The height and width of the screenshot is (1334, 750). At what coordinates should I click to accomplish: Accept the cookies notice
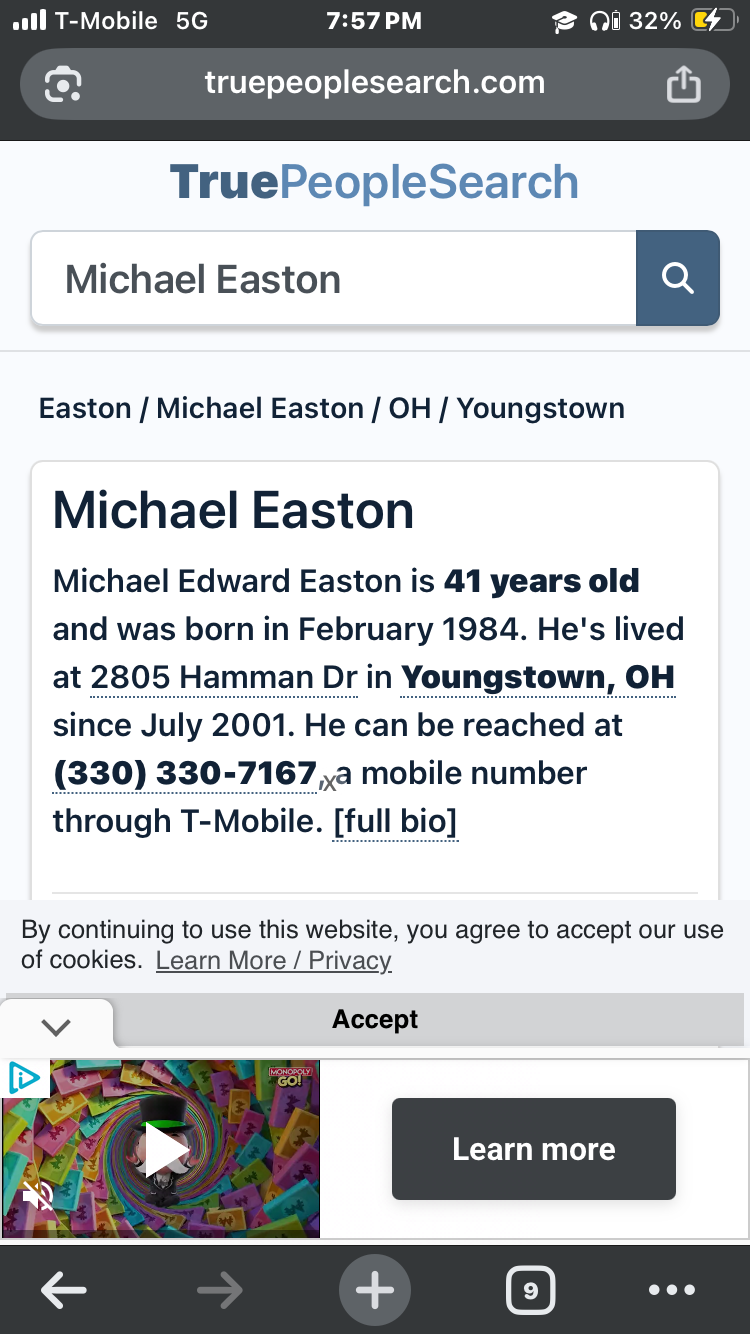[x=375, y=1019]
